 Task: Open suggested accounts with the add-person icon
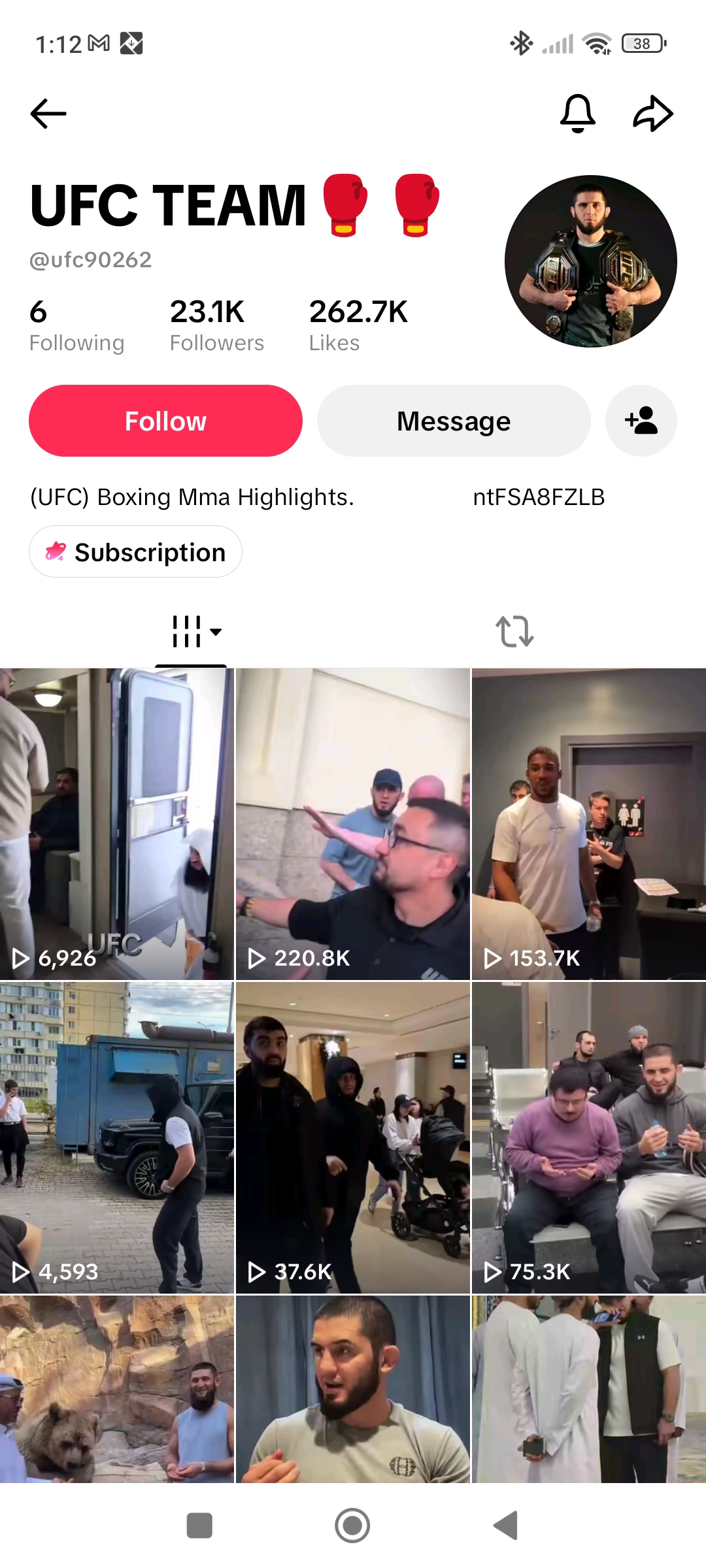pyautogui.click(x=641, y=421)
